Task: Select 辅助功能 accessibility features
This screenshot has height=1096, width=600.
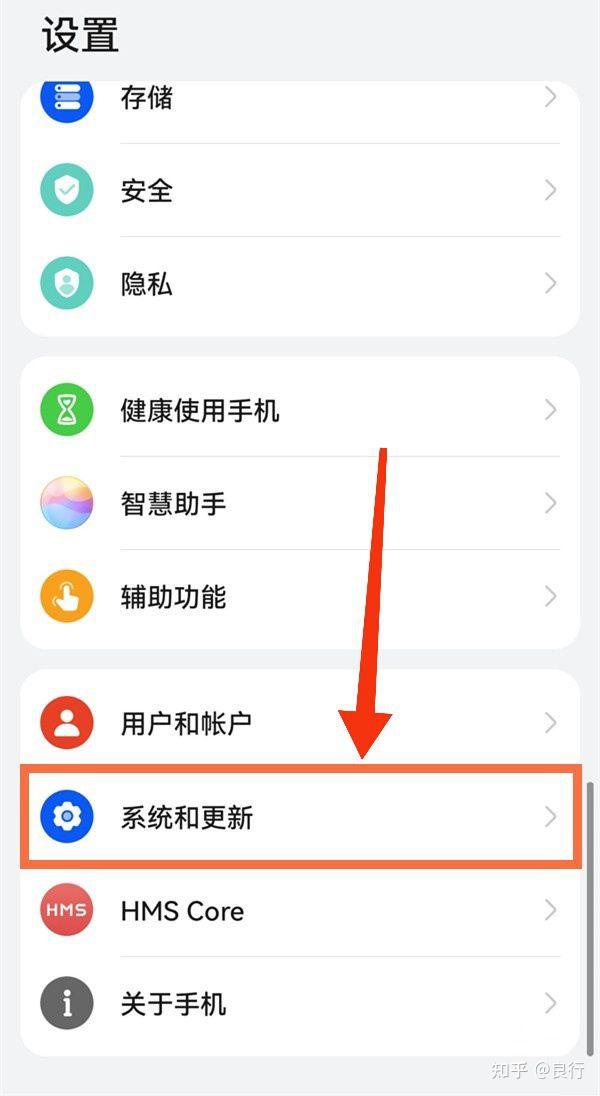Action: 300,597
